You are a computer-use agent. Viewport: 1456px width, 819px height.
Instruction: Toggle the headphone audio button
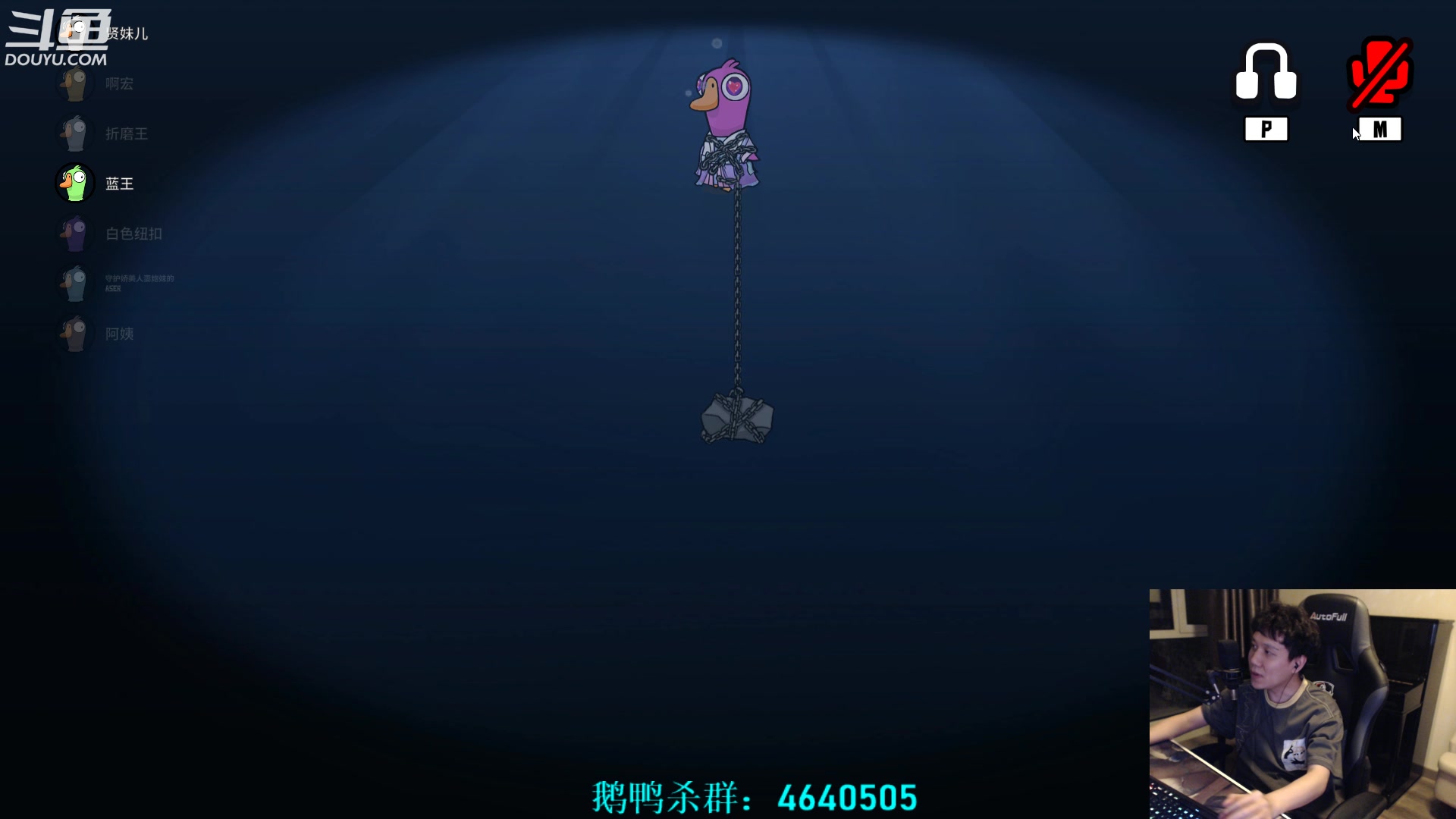pos(1266,73)
